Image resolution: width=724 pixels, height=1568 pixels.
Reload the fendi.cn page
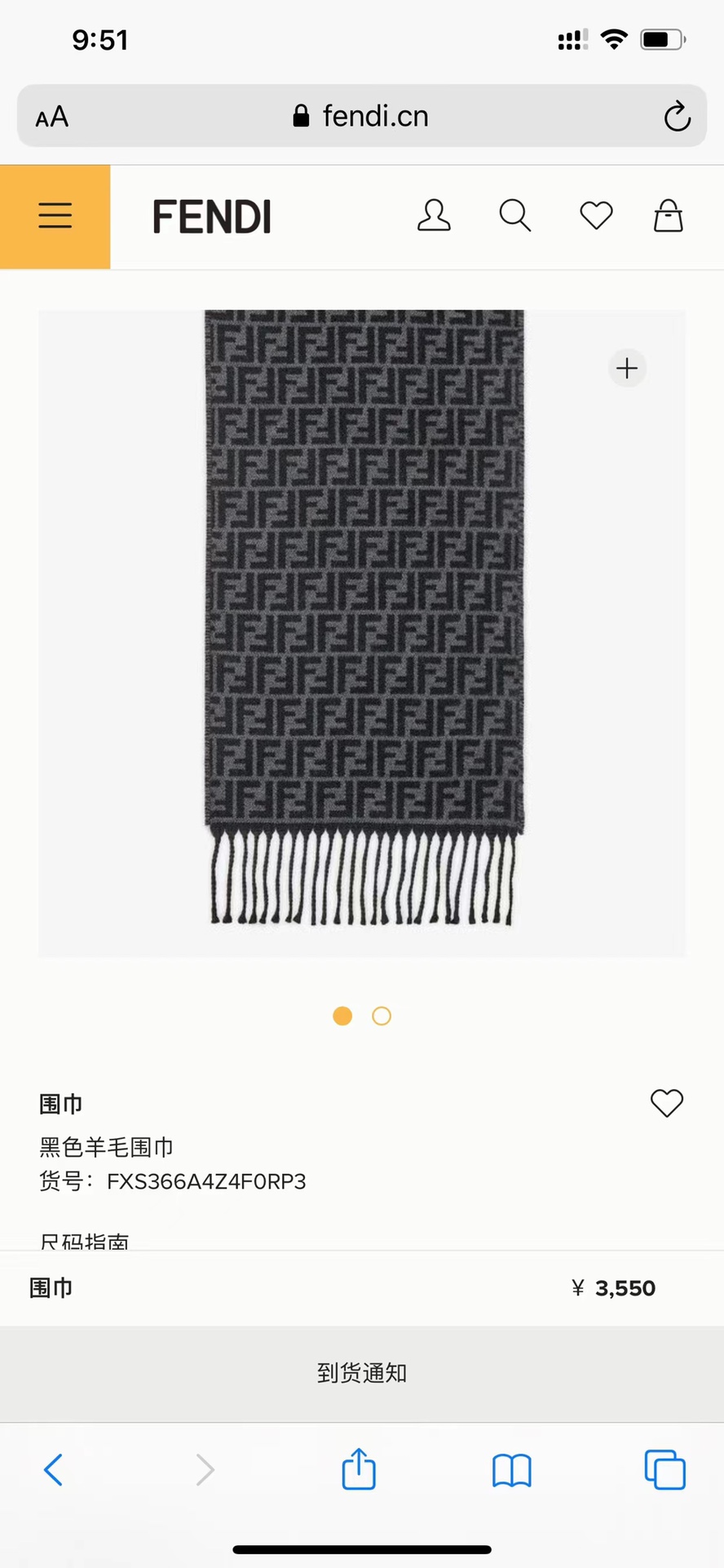pyautogui.click(x=677, y=117)
